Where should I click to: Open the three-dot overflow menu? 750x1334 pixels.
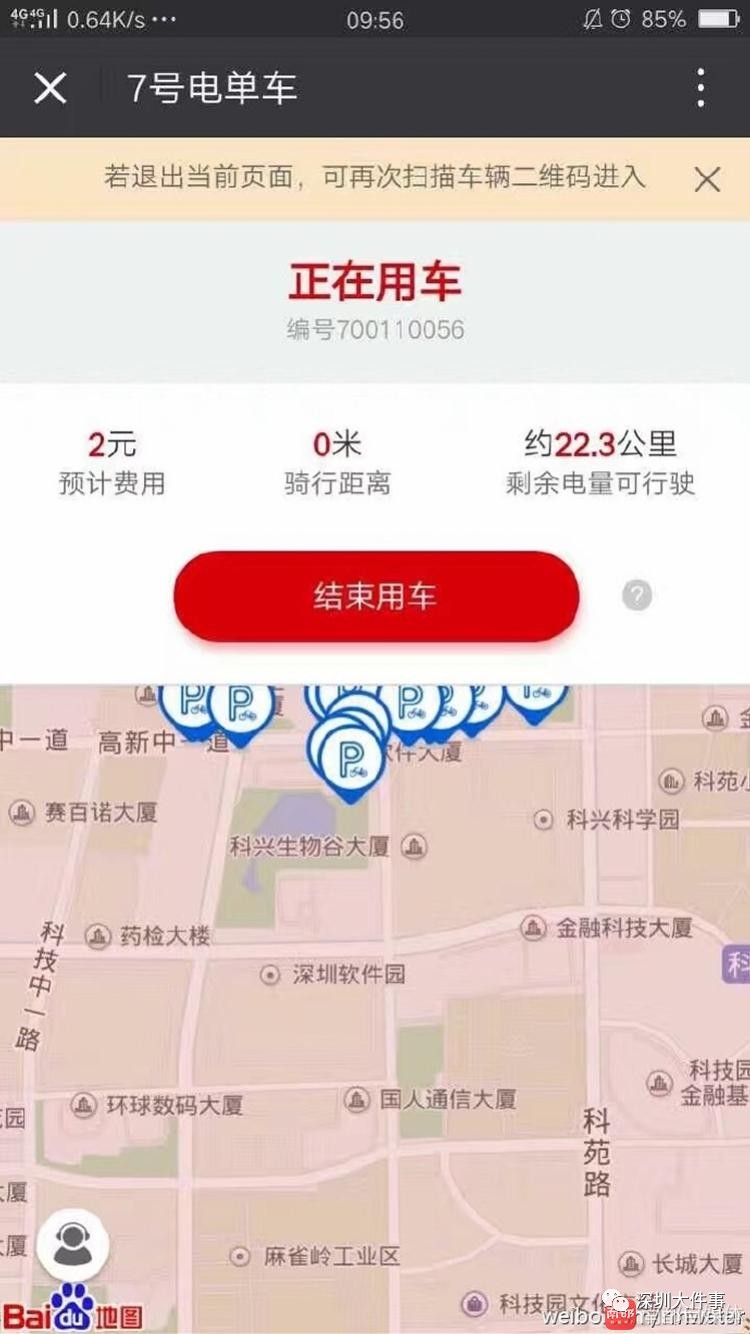click(x=701, y=88)
